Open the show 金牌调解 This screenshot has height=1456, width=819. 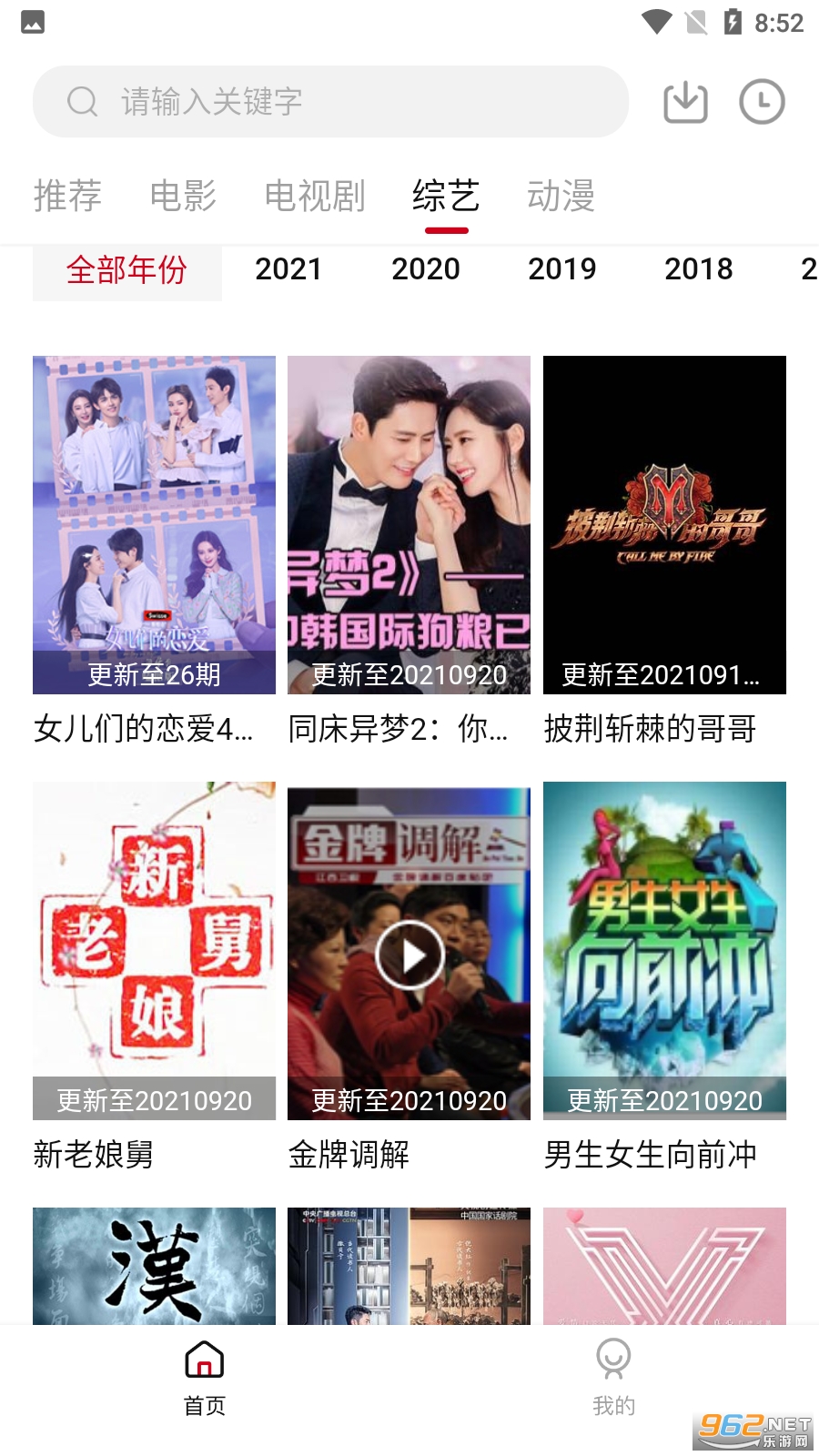[409, 951]
